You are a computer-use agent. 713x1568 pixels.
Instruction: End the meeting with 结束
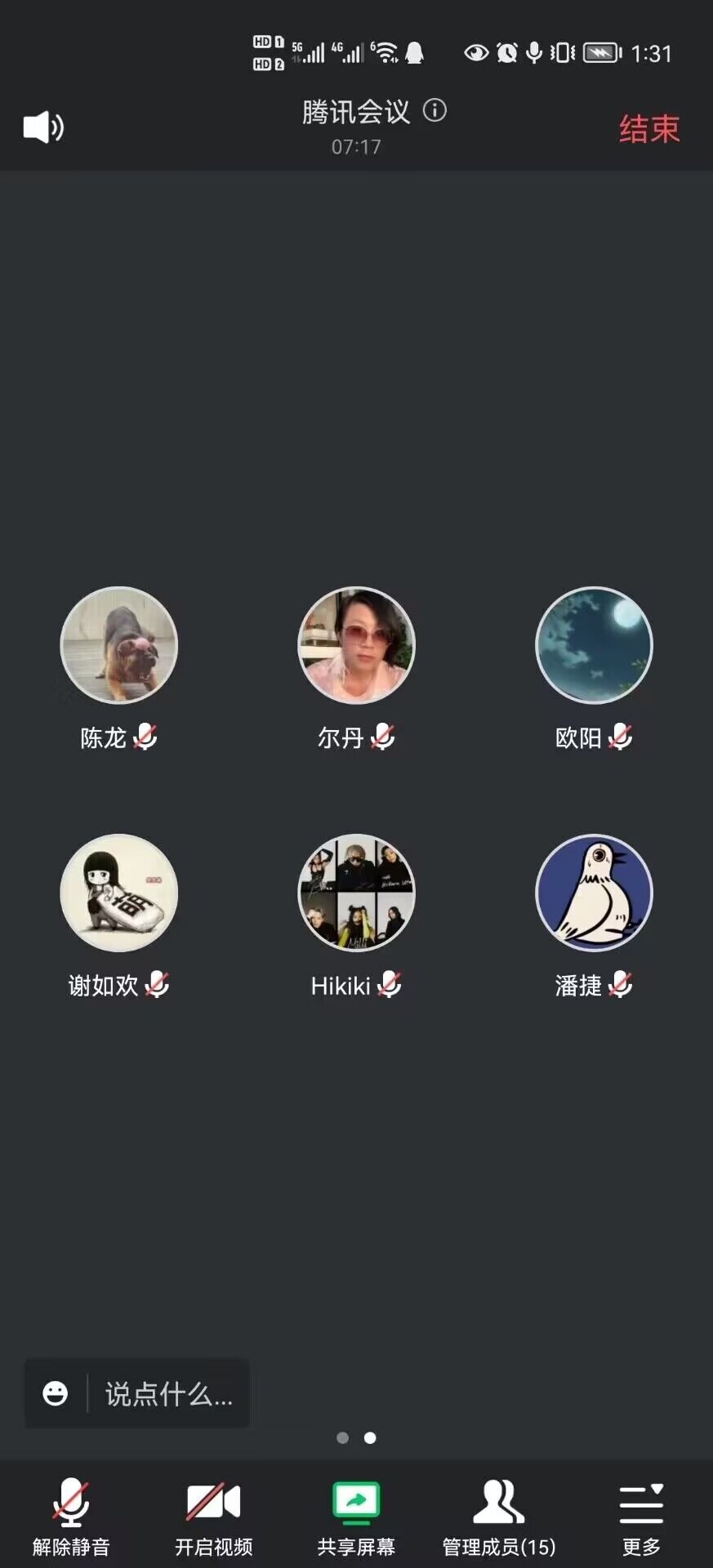click(x=648, y=129)
